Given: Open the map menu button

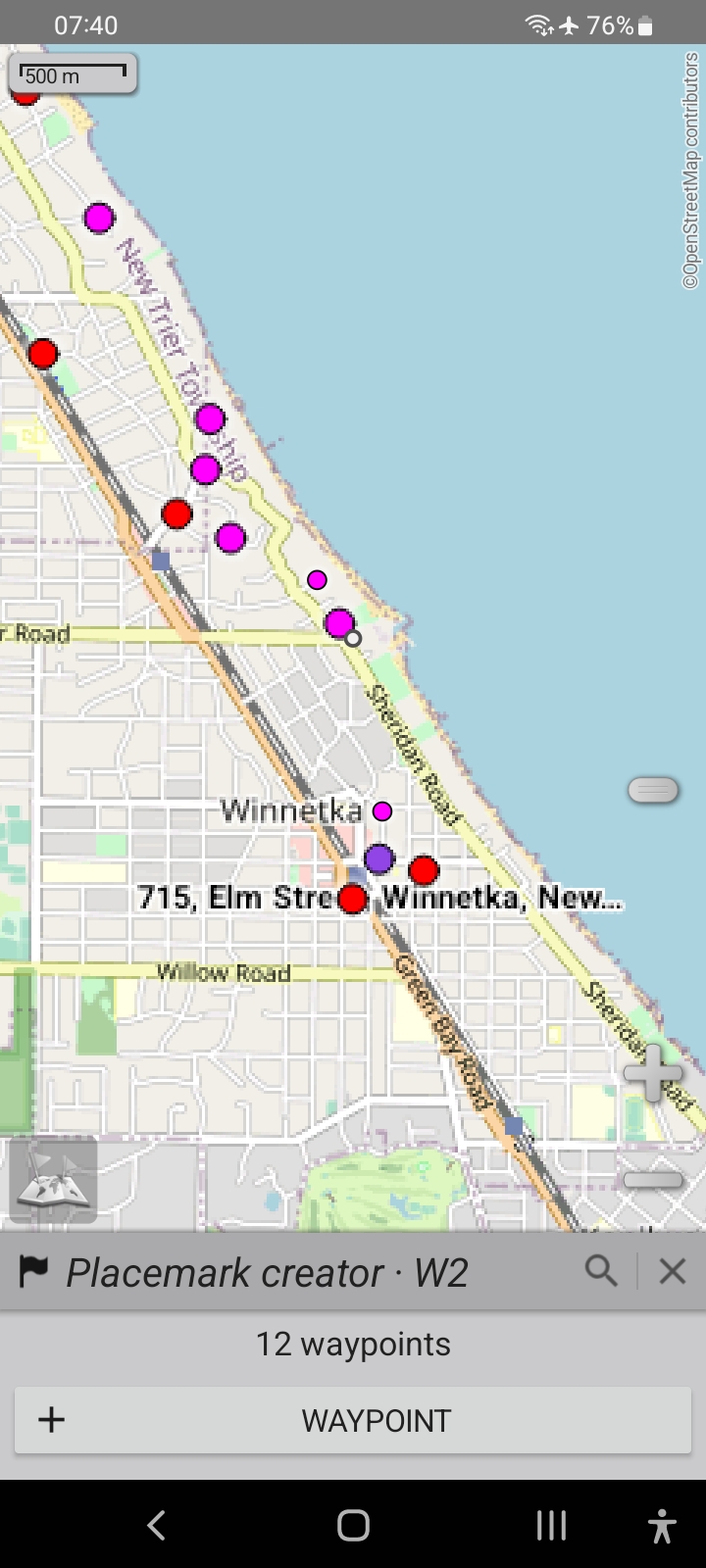Looking at the screenshot, I should [x=53, y=1180].
